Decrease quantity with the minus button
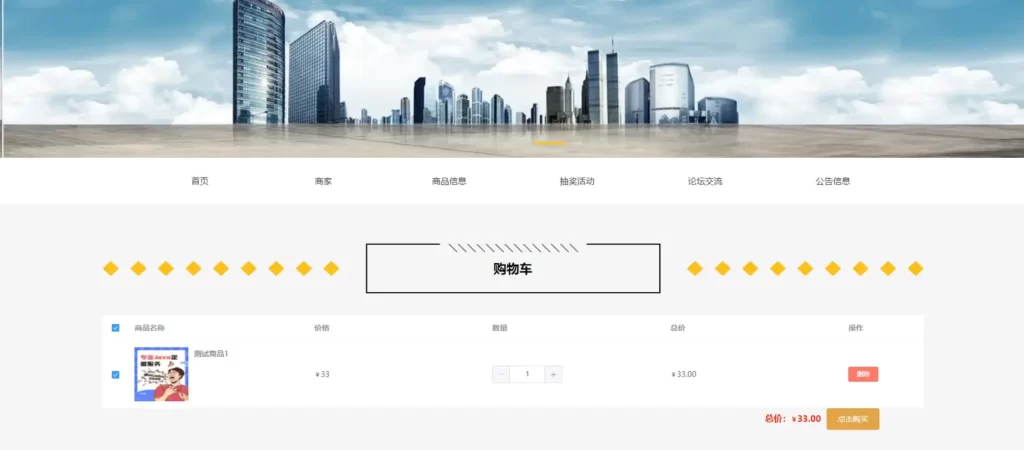1024x450 pixels. click(x=502, y=375)
